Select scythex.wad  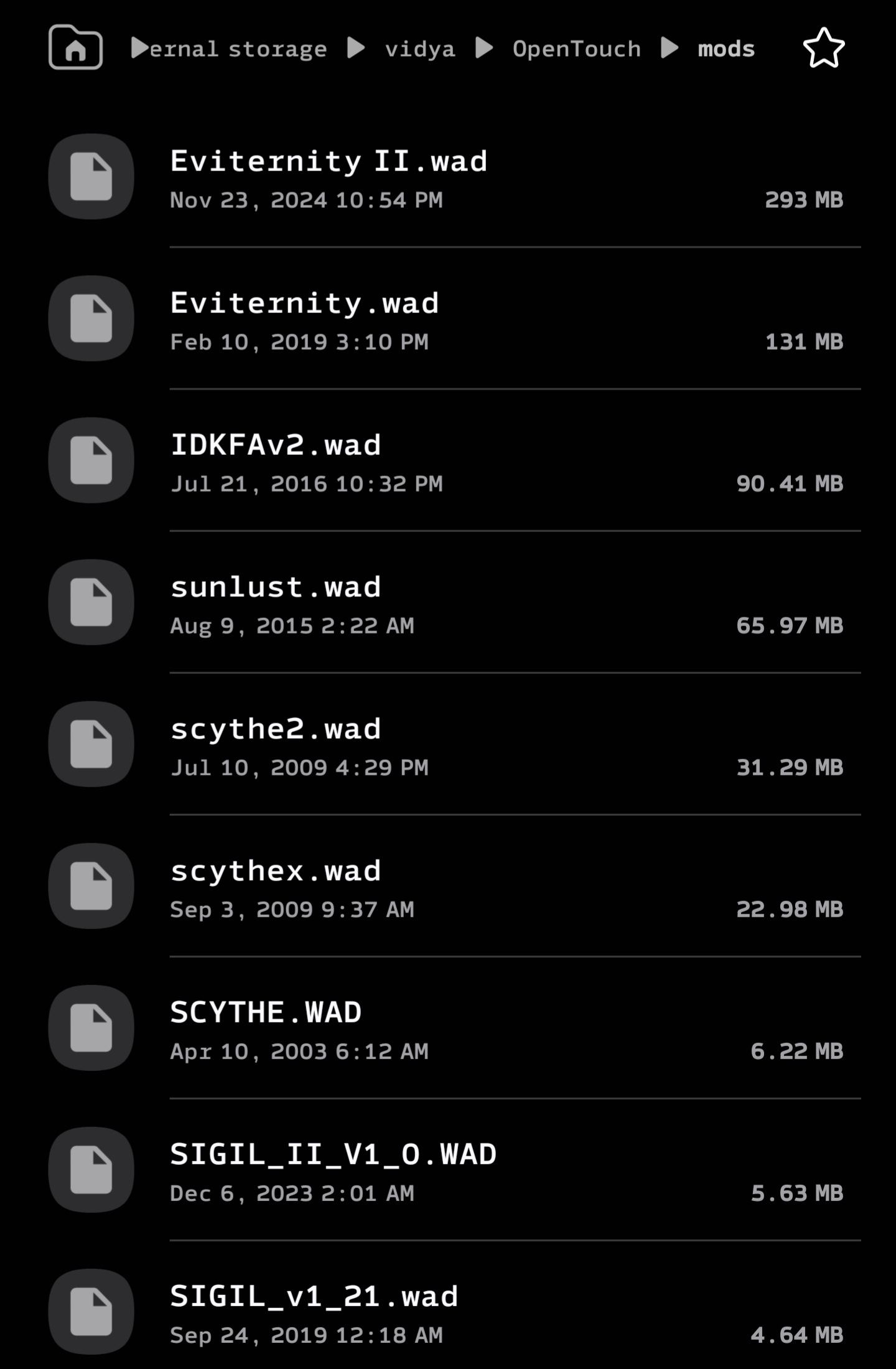276,871
